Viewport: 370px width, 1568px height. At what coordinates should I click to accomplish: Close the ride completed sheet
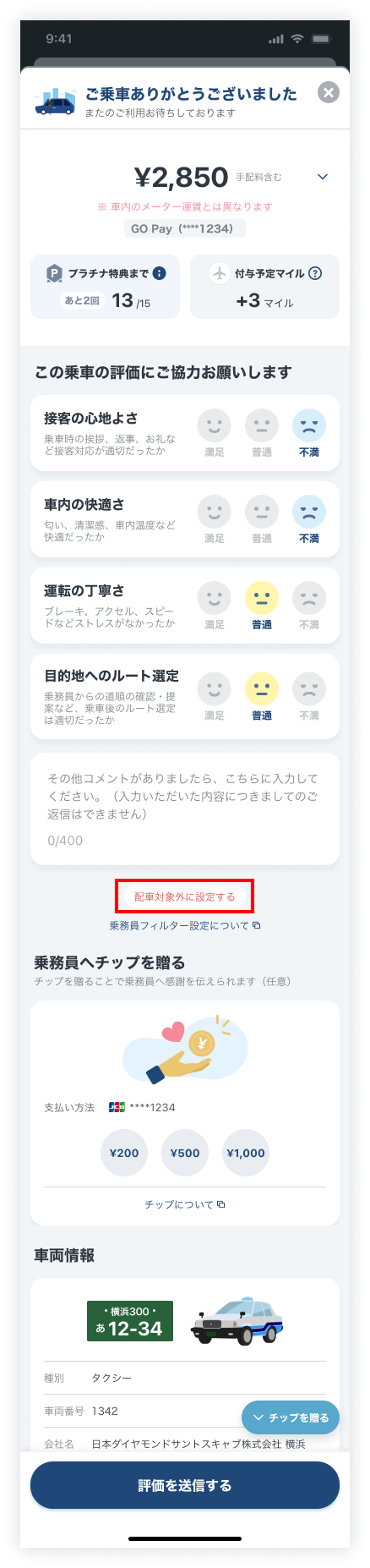pos(329,92)
